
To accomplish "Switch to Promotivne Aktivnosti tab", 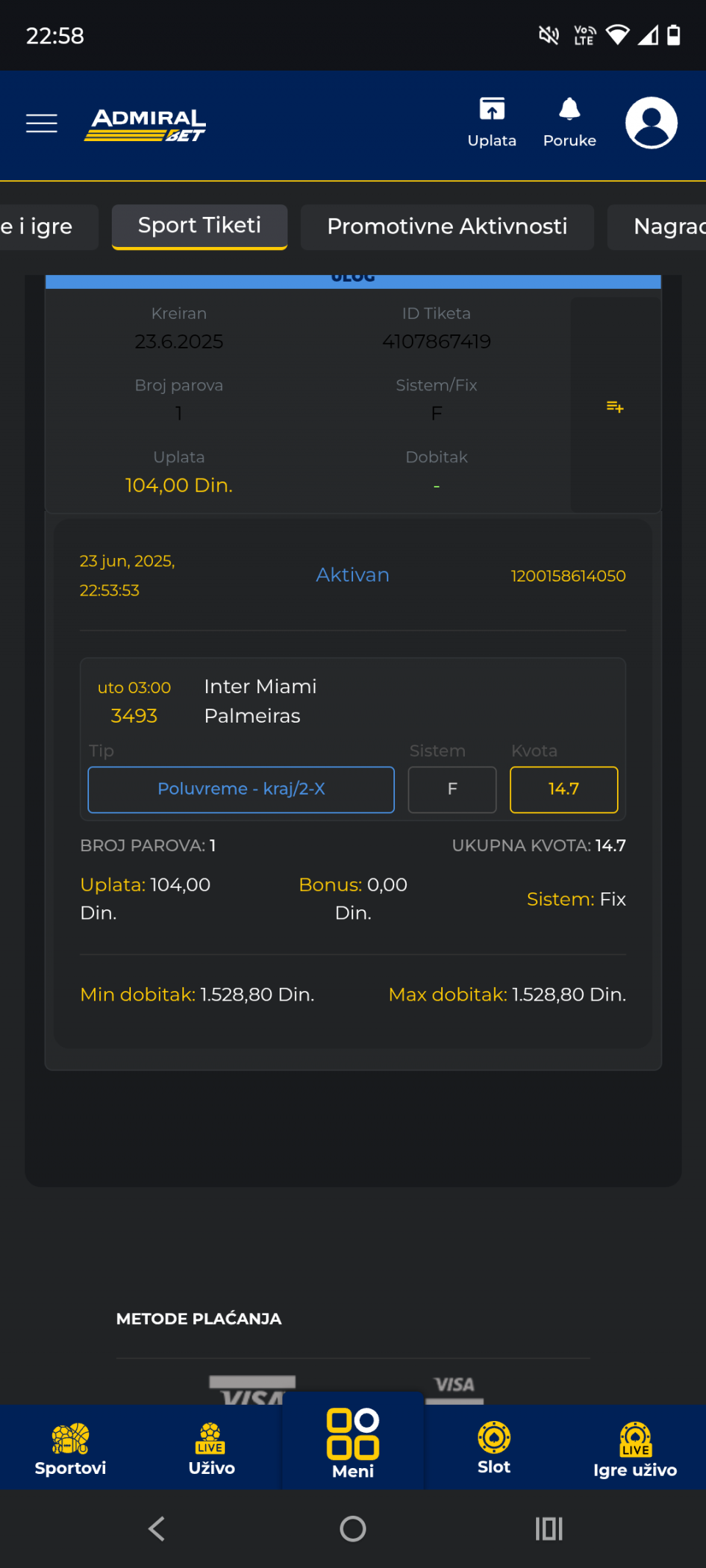I will pyautogui.click(x=447, y=226).
